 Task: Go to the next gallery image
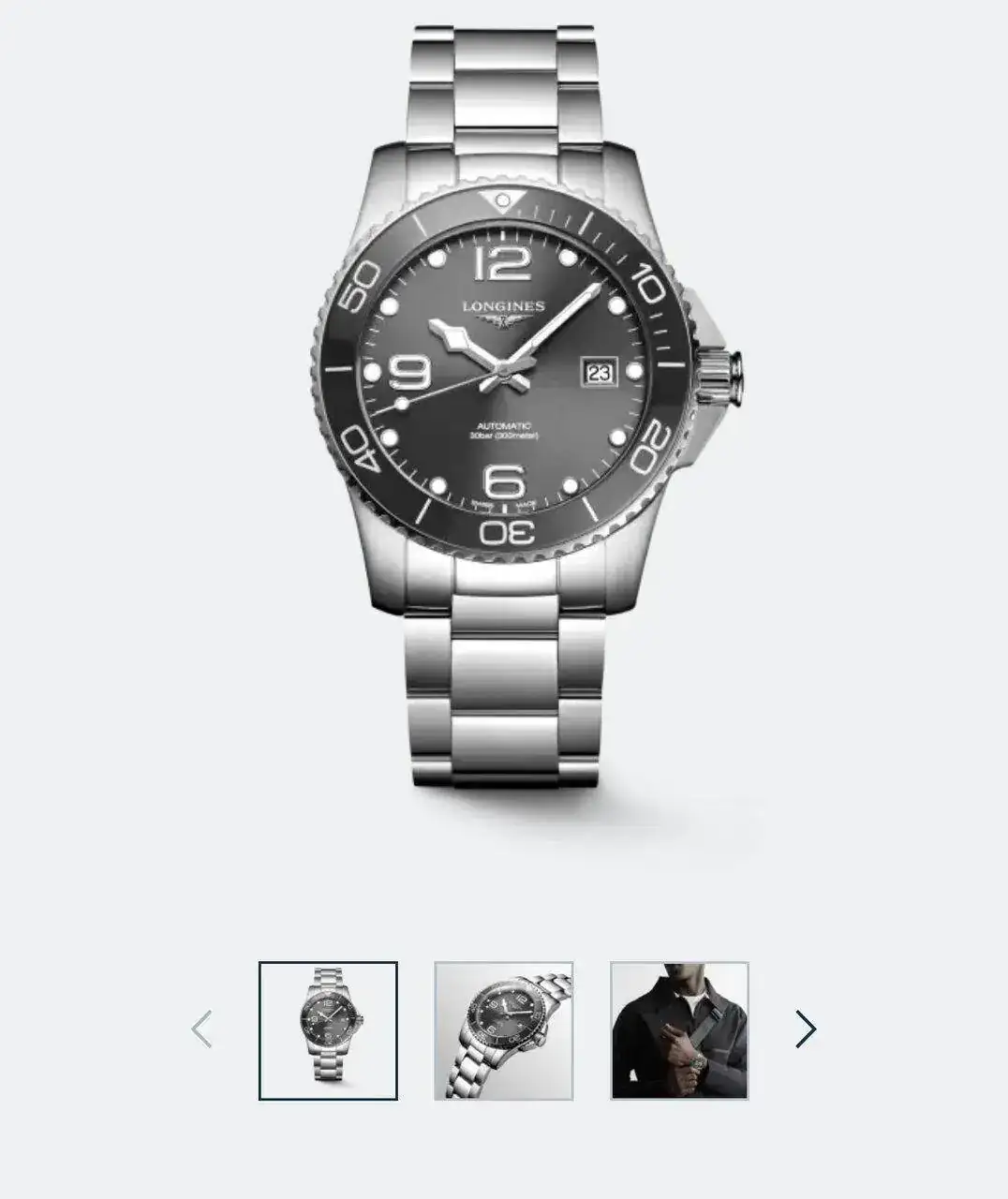coord(805,1029)
